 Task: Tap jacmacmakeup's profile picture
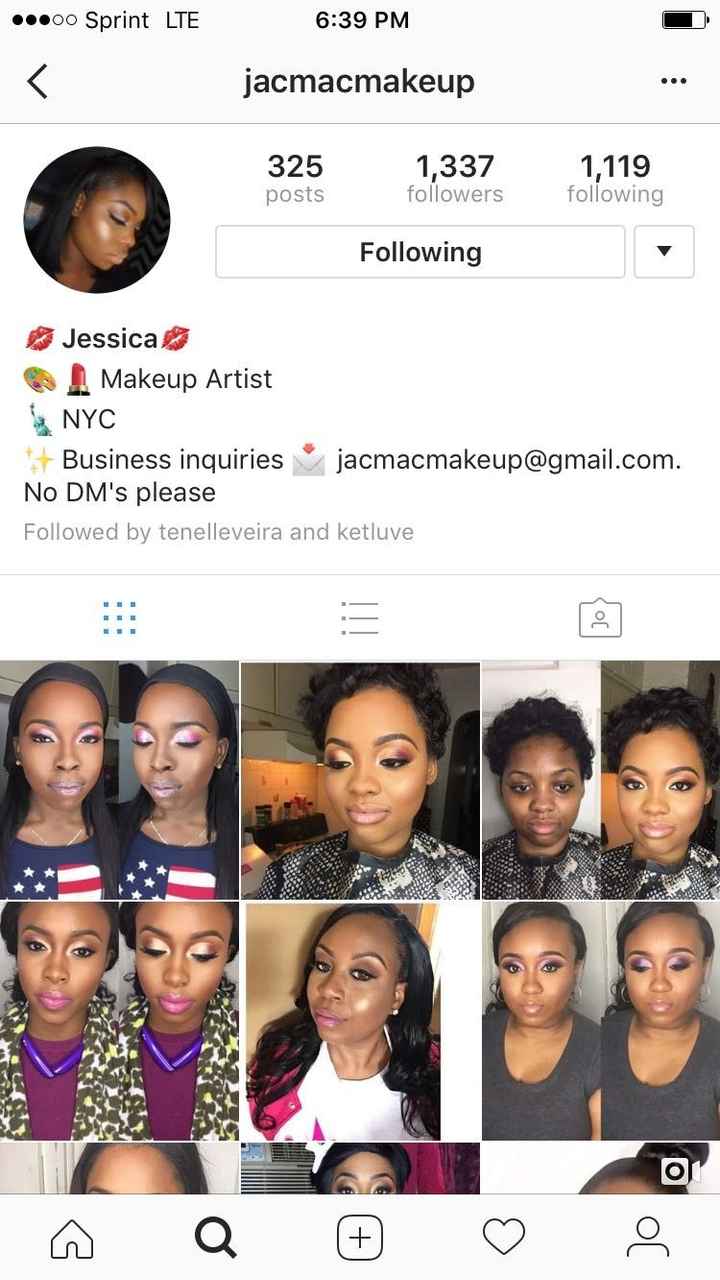96,219
